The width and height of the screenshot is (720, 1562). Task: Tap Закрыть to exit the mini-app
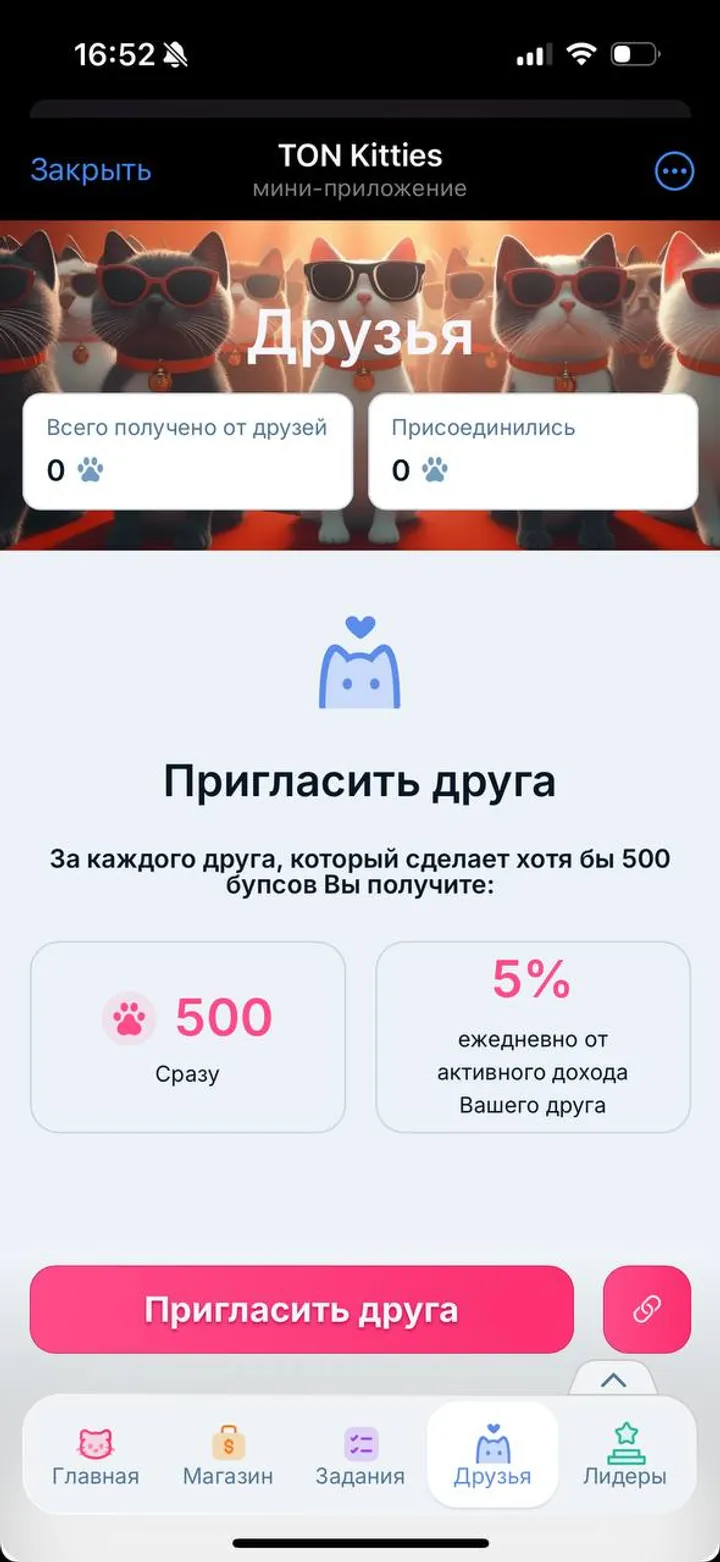(90, 169)
